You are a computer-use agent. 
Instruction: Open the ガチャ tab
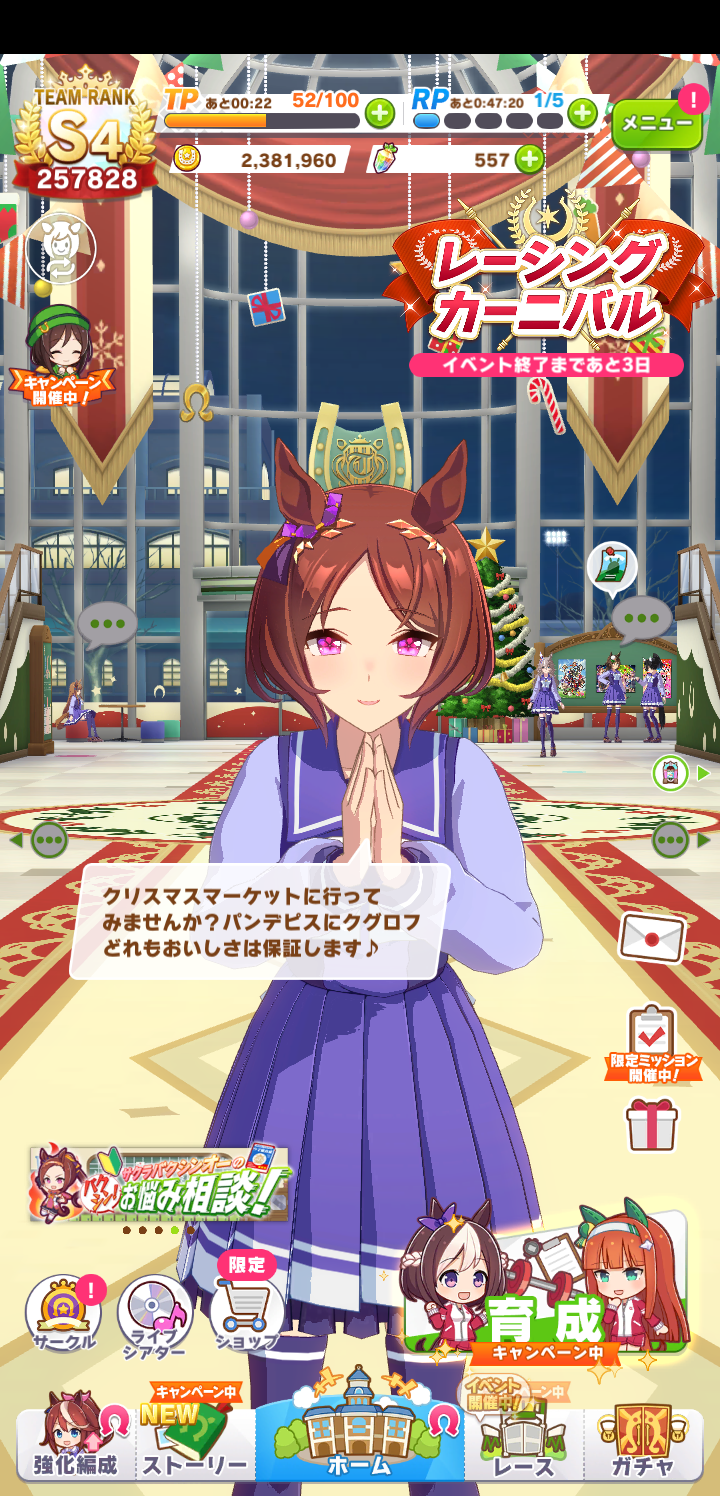[643, 1442]
